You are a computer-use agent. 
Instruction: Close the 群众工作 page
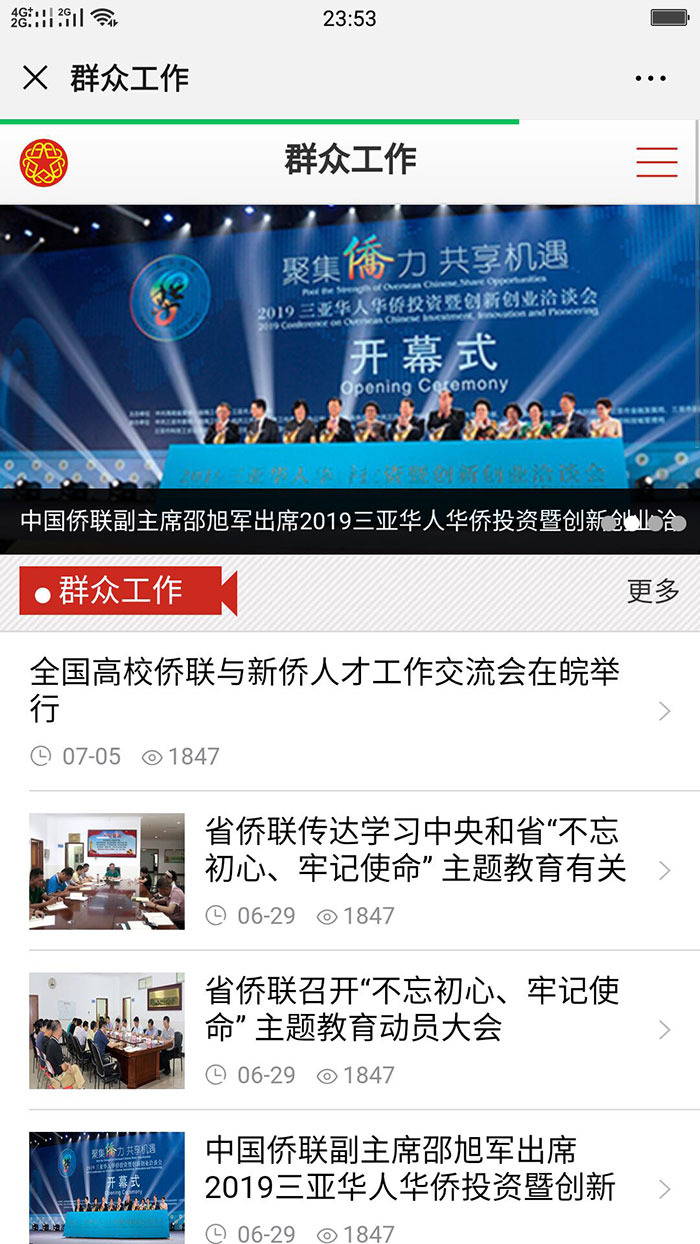(35, 78)
